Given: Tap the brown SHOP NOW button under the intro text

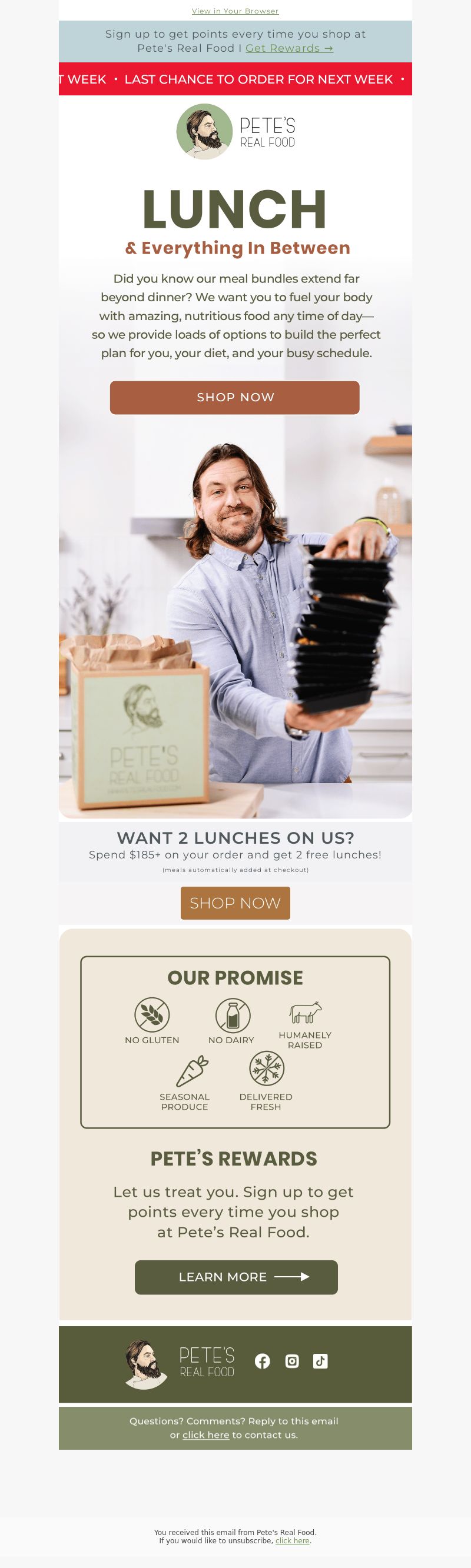Looking at the screenshot, I should [234, 398].
